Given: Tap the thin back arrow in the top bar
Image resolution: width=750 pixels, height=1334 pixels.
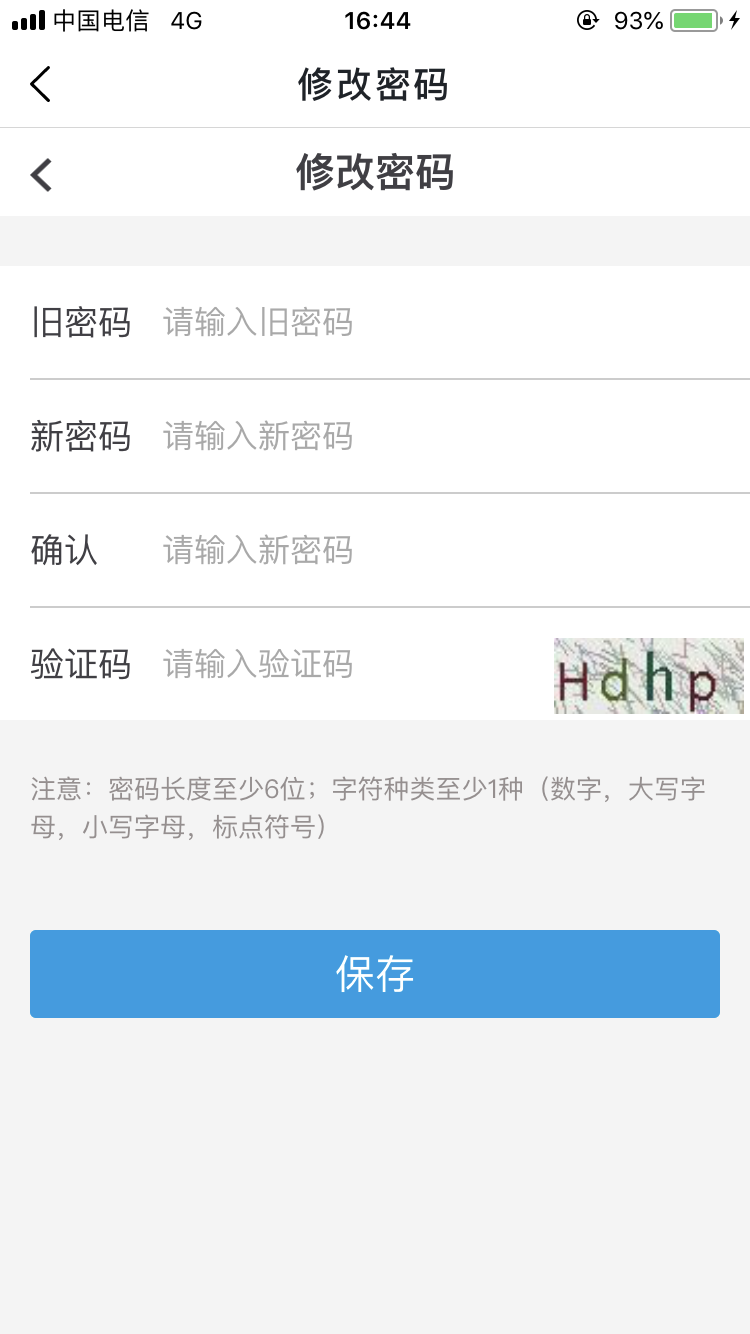Looking at the screenshot, I should 40,84.
